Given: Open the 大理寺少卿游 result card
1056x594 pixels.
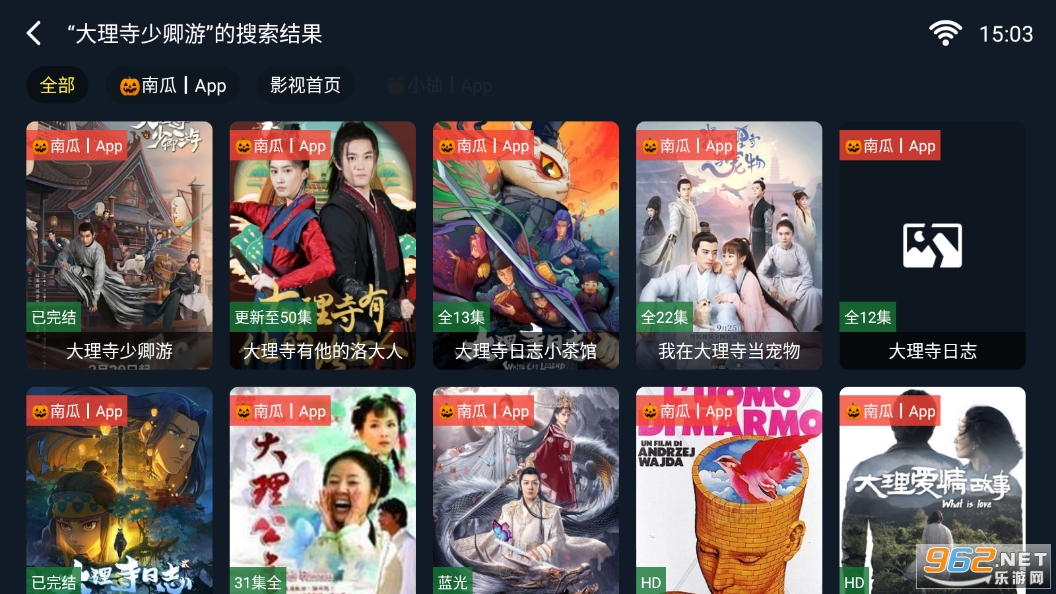Looking at the screenshot, I should click(x=119, y=245).
